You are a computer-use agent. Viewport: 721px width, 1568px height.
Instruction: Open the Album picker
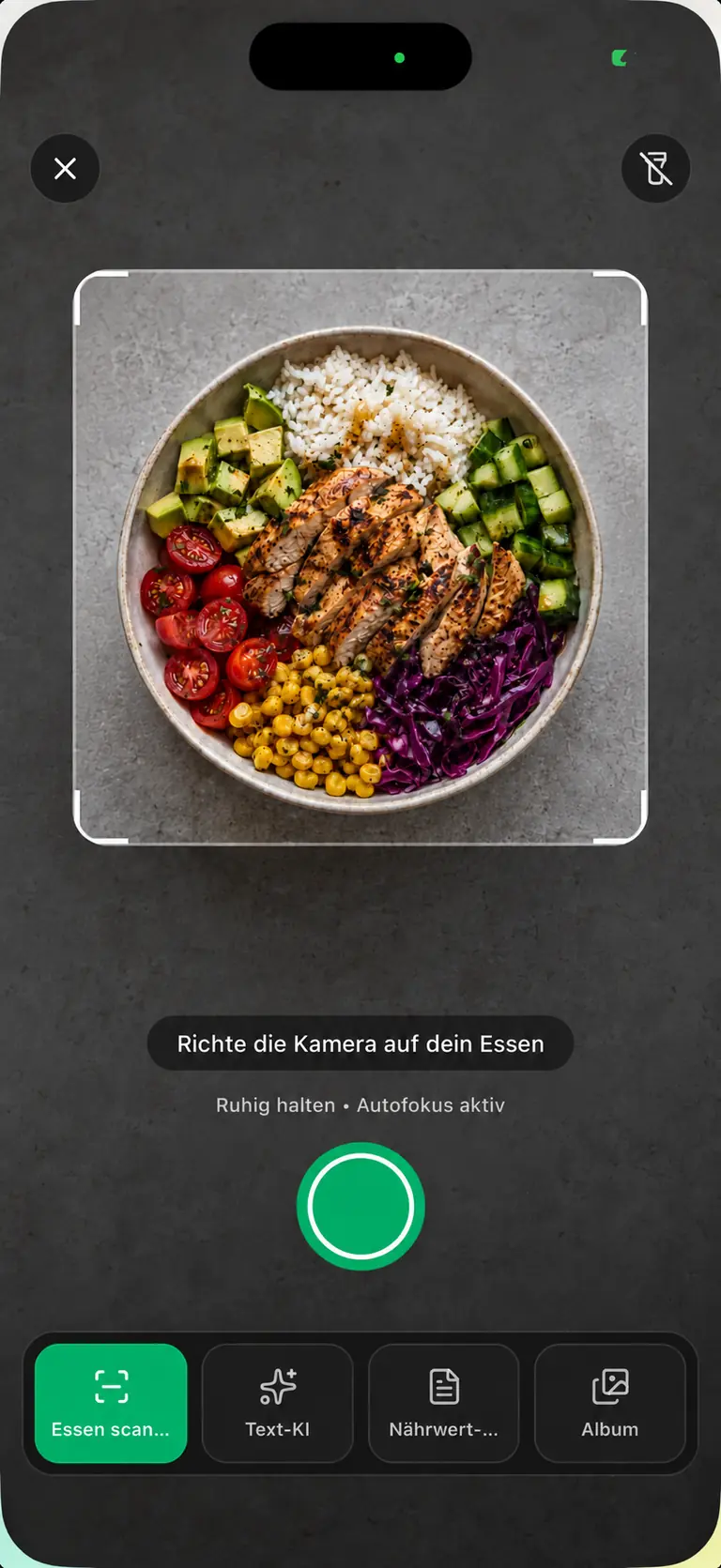610,1403
